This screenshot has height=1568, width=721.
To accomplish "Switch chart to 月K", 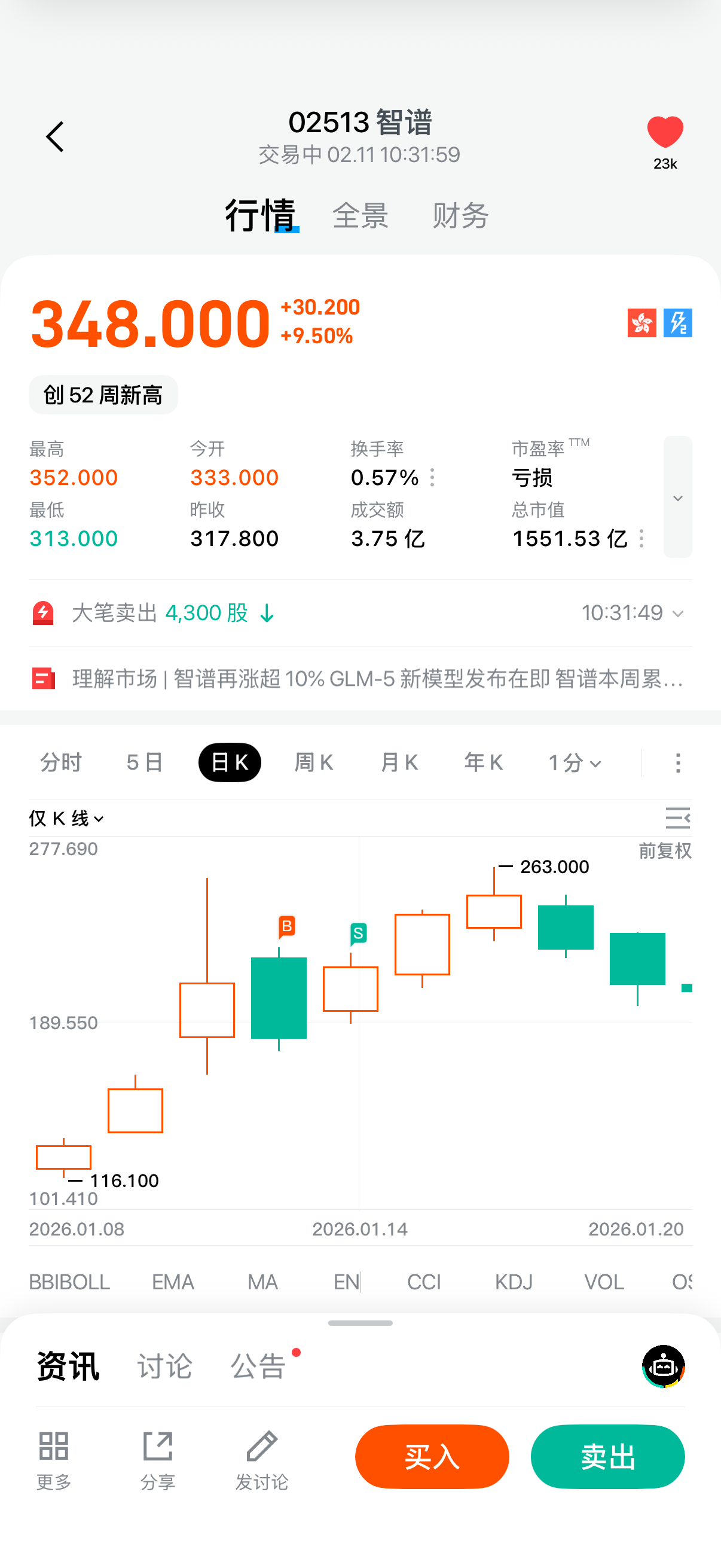I will (x=399, y=762).
